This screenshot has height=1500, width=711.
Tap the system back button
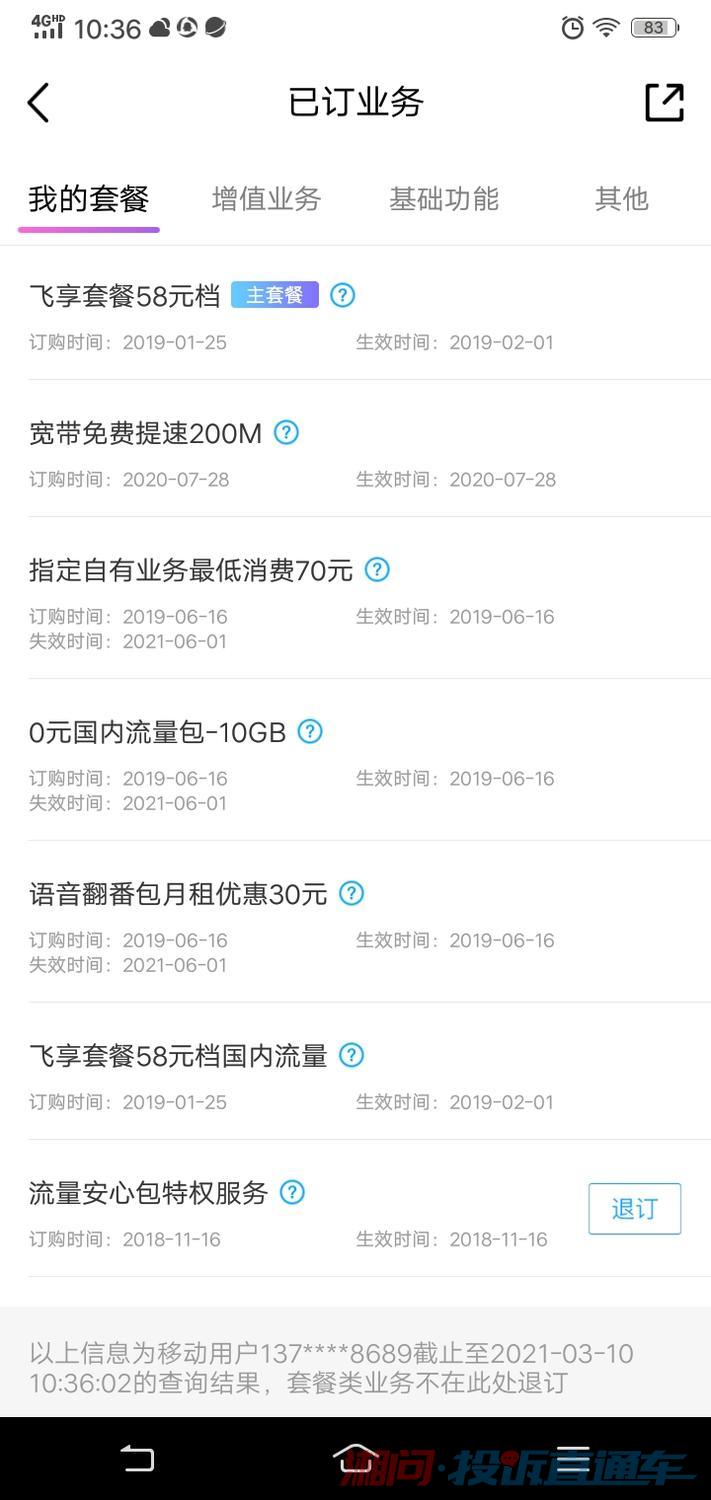coord(138,1459)
